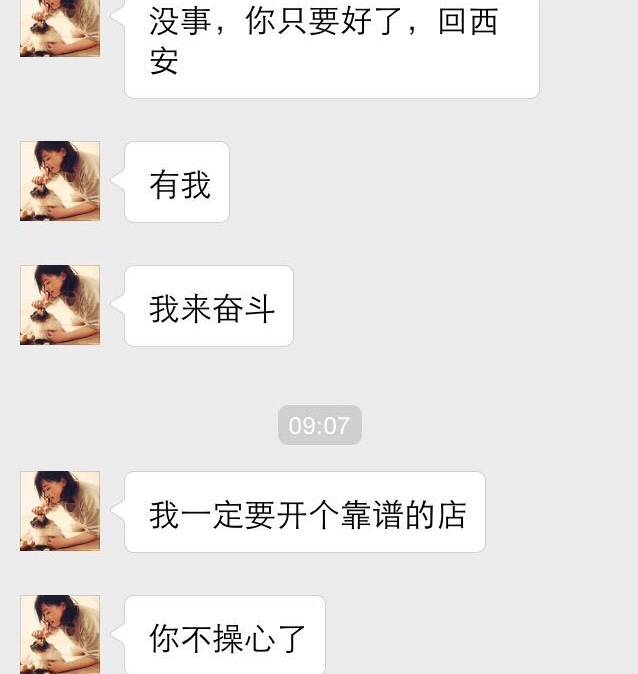Open the avatar next to 你不操心了
638x674 pixels.
60,634
